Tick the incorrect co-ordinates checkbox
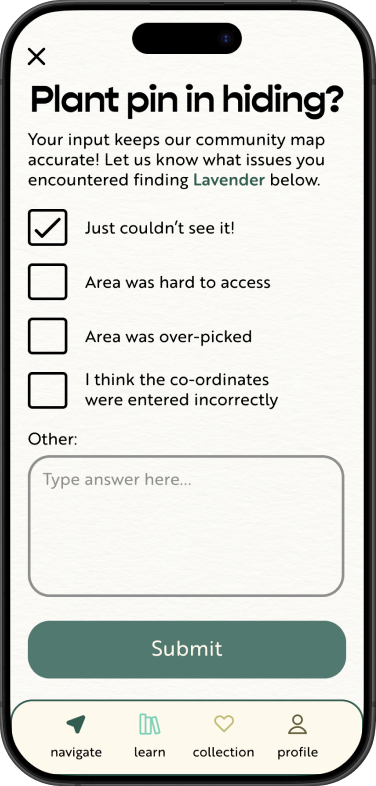 48,390
